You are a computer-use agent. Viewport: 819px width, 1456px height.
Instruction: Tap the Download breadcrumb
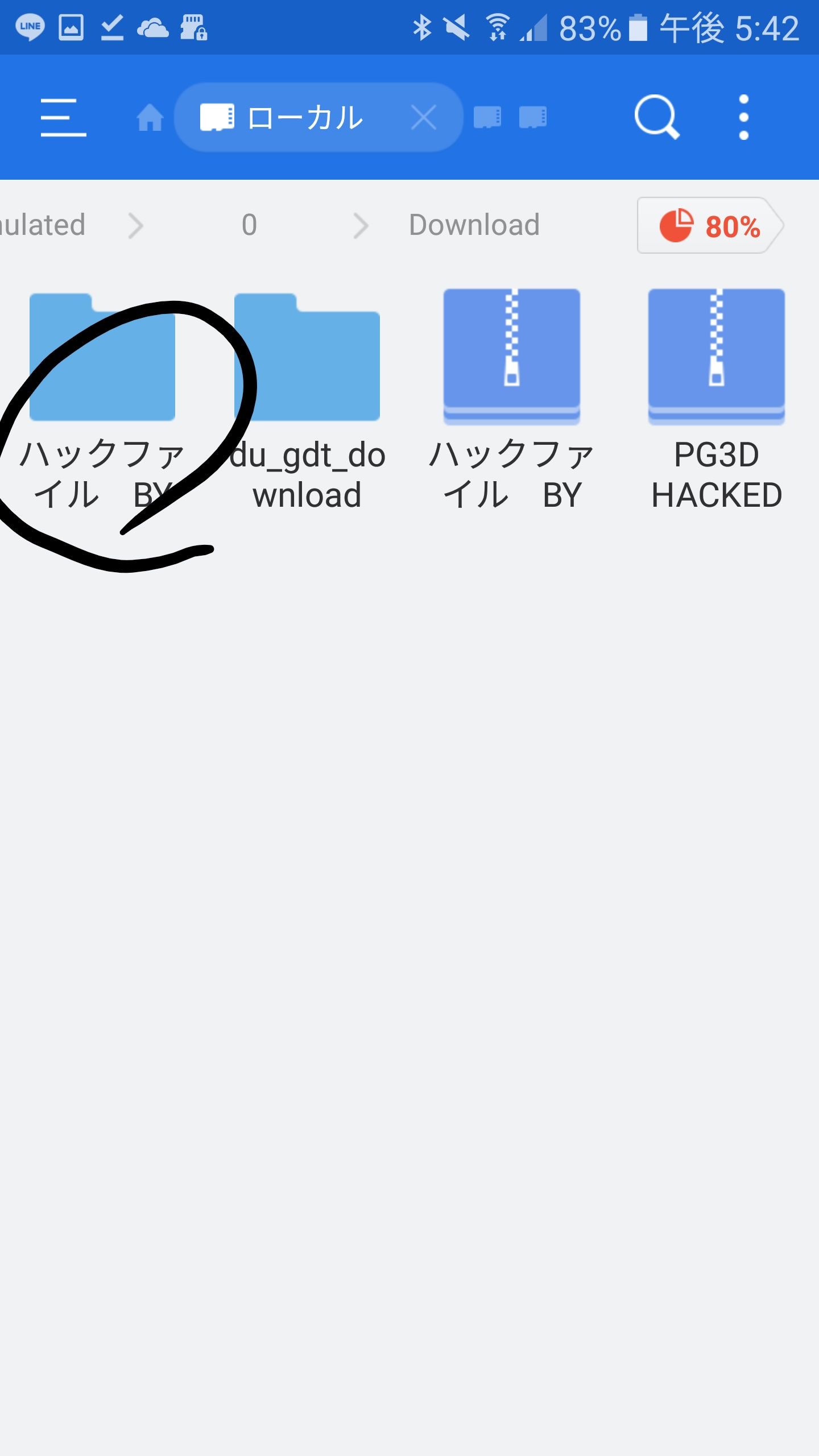point(474,225)
